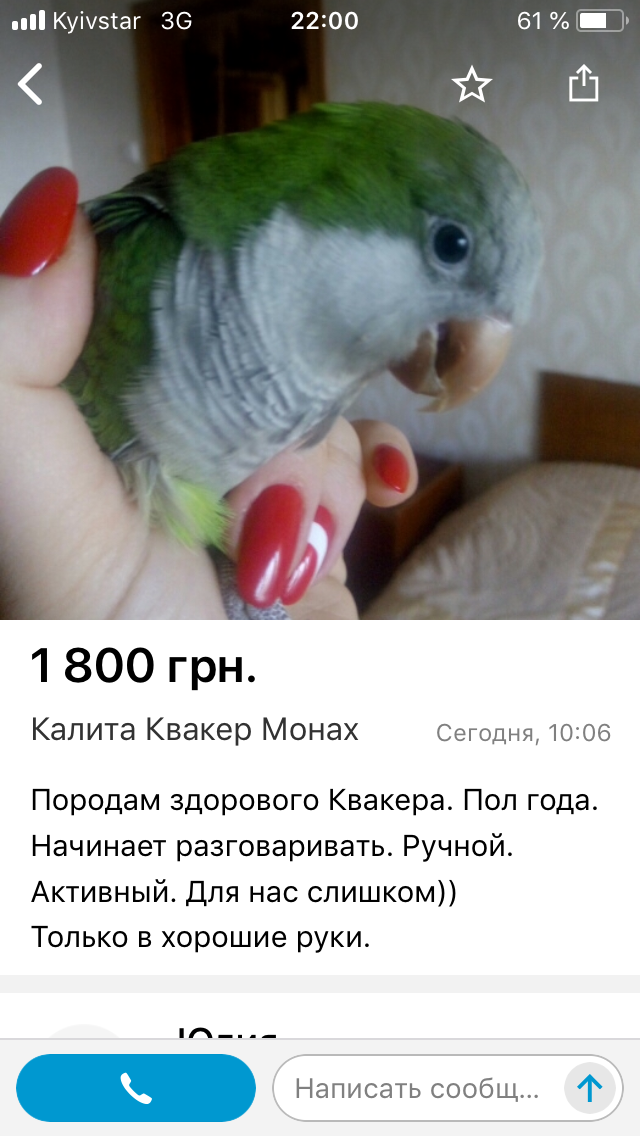Call the seller with the phone button
The width and height of the screenshot is (640, 1136).
click(x=136, y=1088)
